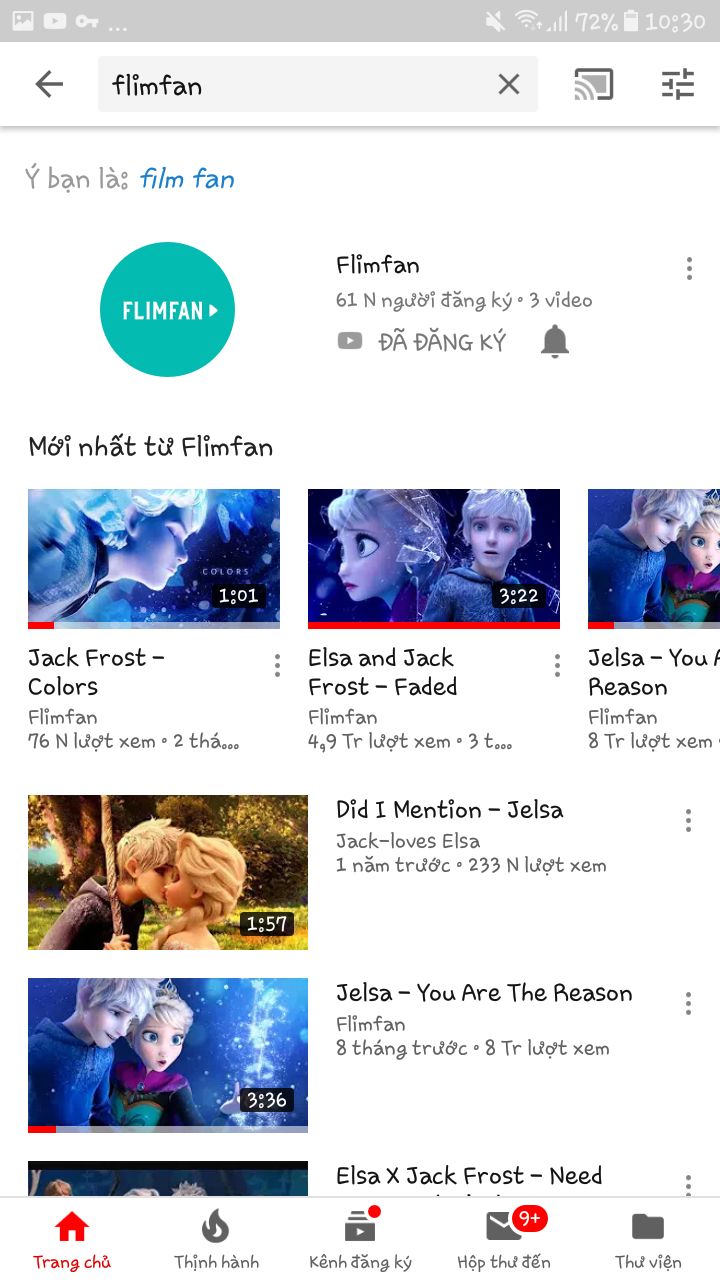Tap the suggested search 'film fan'
The image size is (720, 1280).
coord(187,180)
